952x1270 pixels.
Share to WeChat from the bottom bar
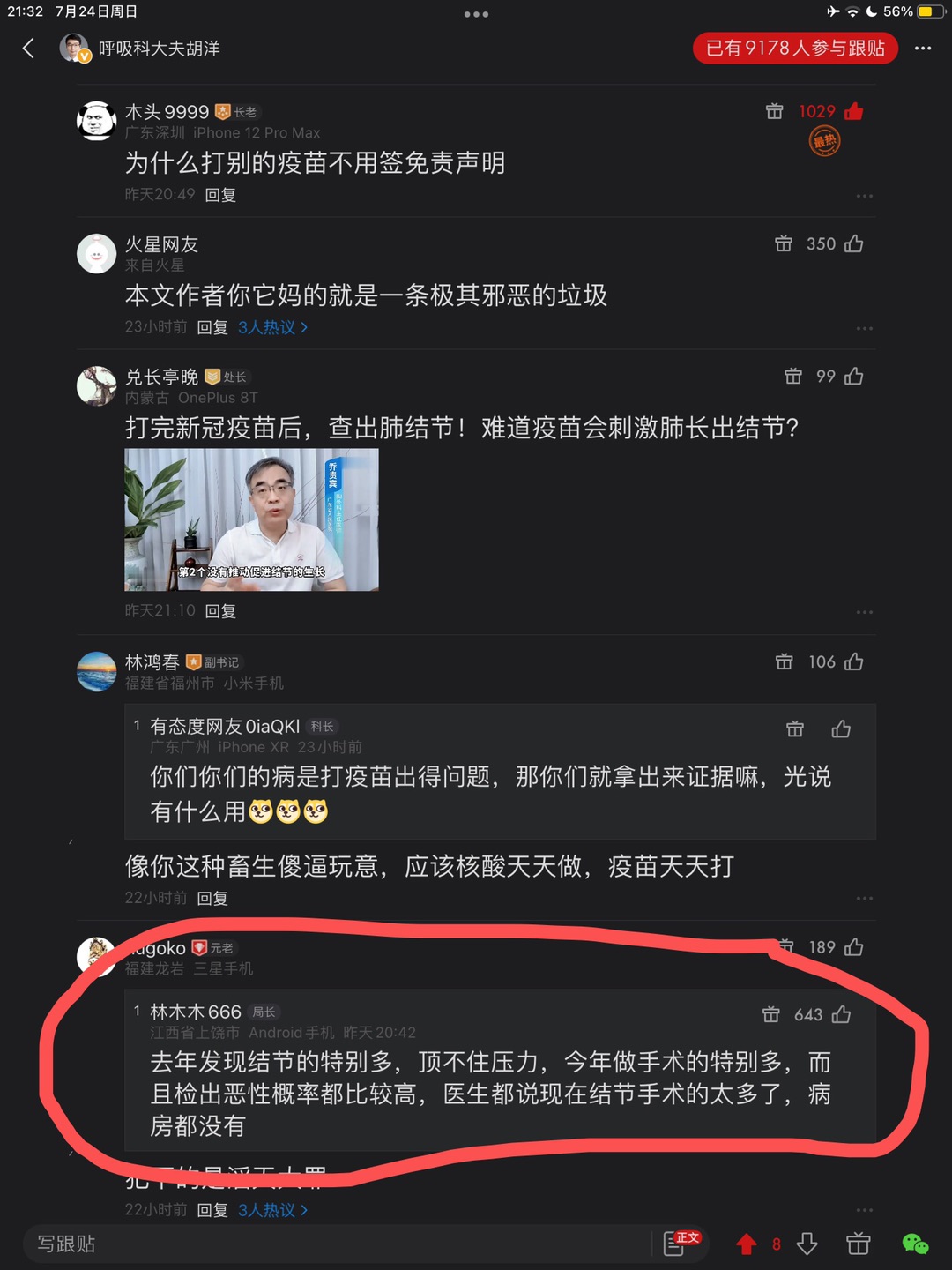tap(915, 1244)
